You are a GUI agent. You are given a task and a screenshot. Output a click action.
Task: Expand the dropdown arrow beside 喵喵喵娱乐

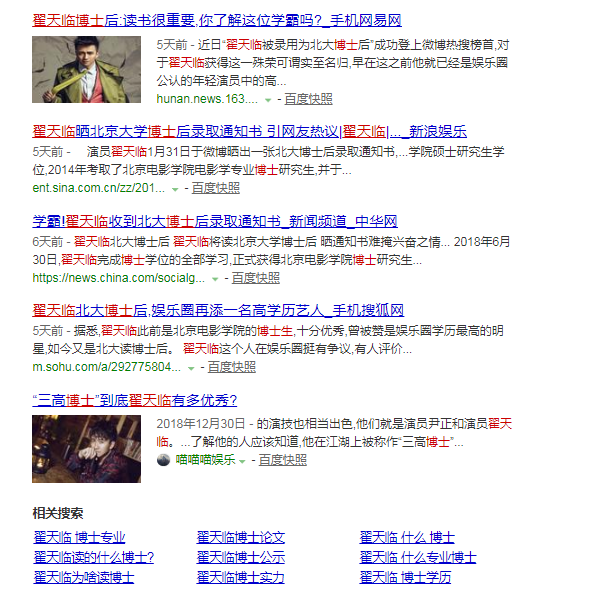[242, 461]
